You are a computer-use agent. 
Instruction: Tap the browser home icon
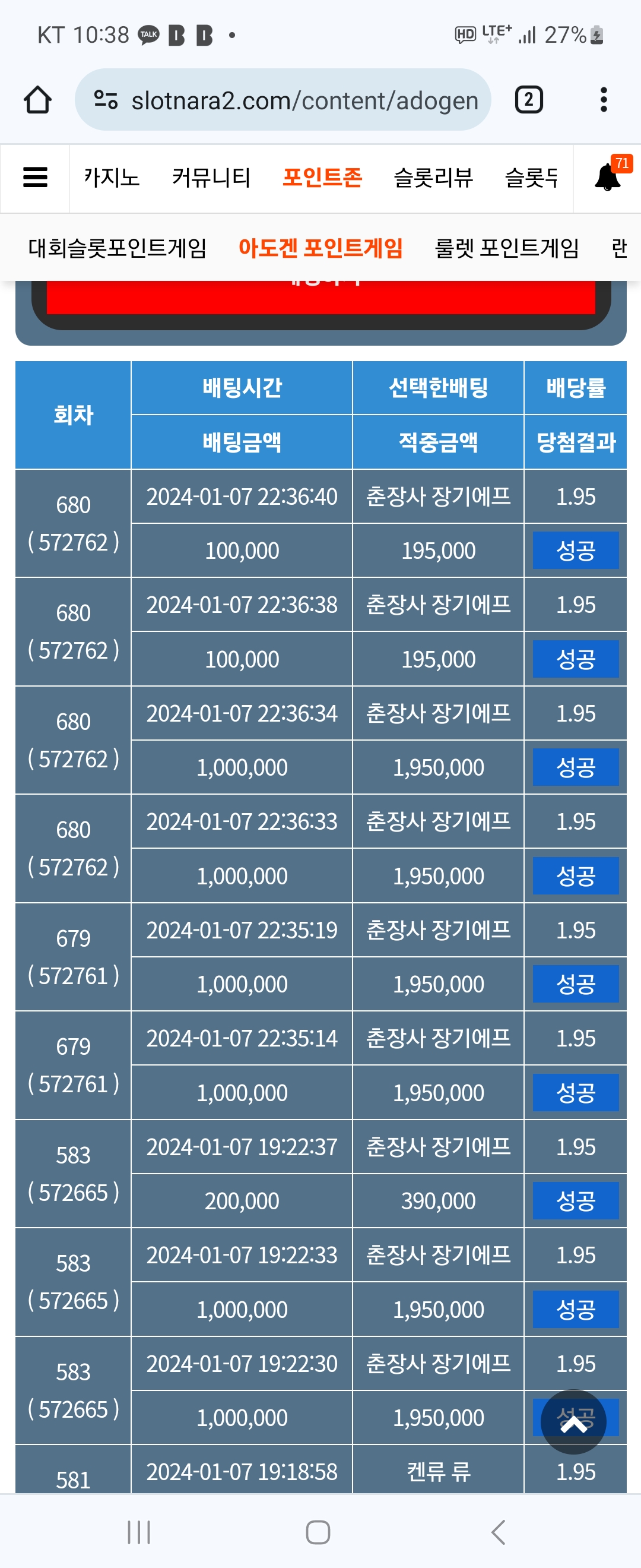37,100
